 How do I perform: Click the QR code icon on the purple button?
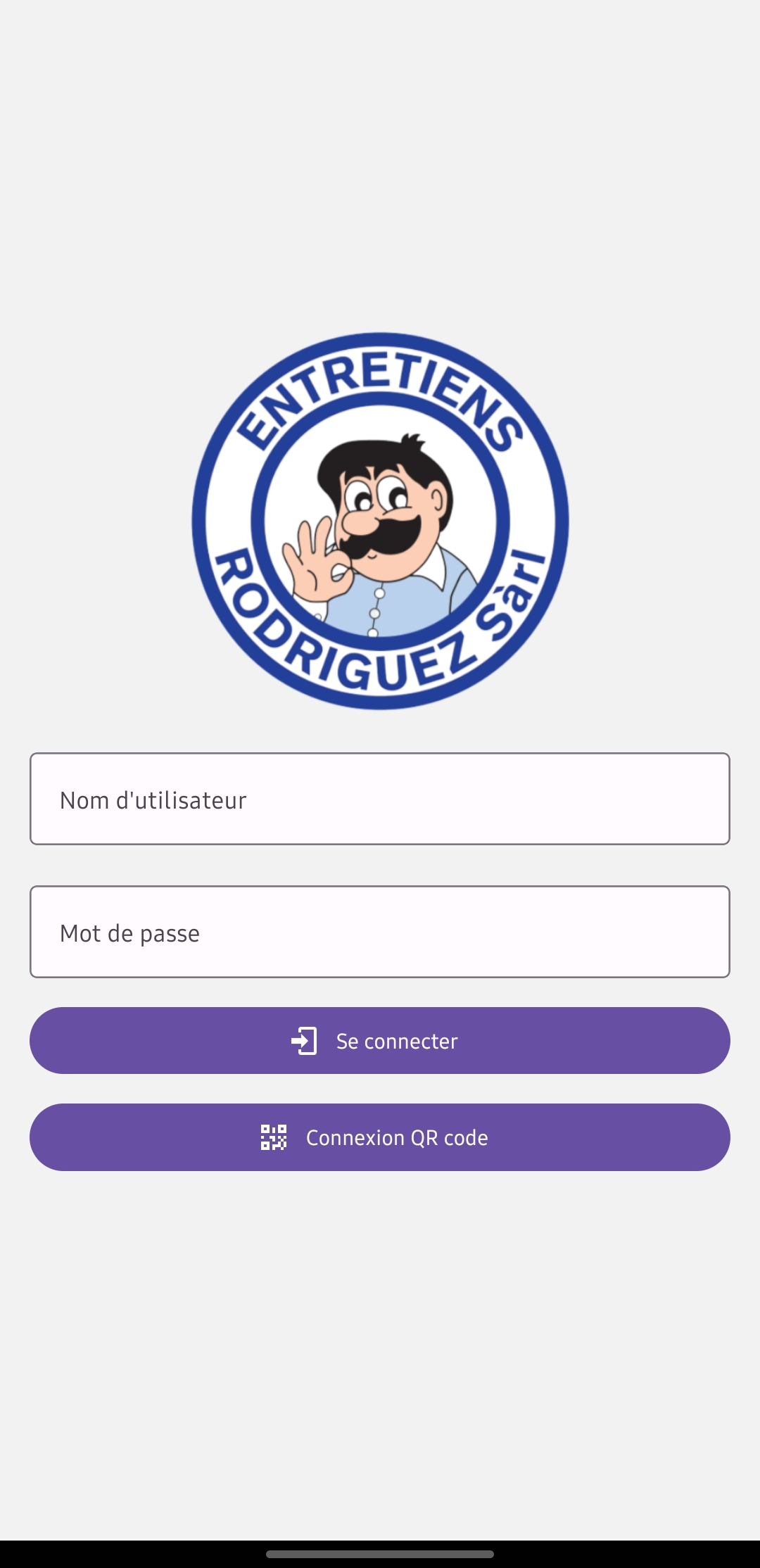coord(274,1137)
